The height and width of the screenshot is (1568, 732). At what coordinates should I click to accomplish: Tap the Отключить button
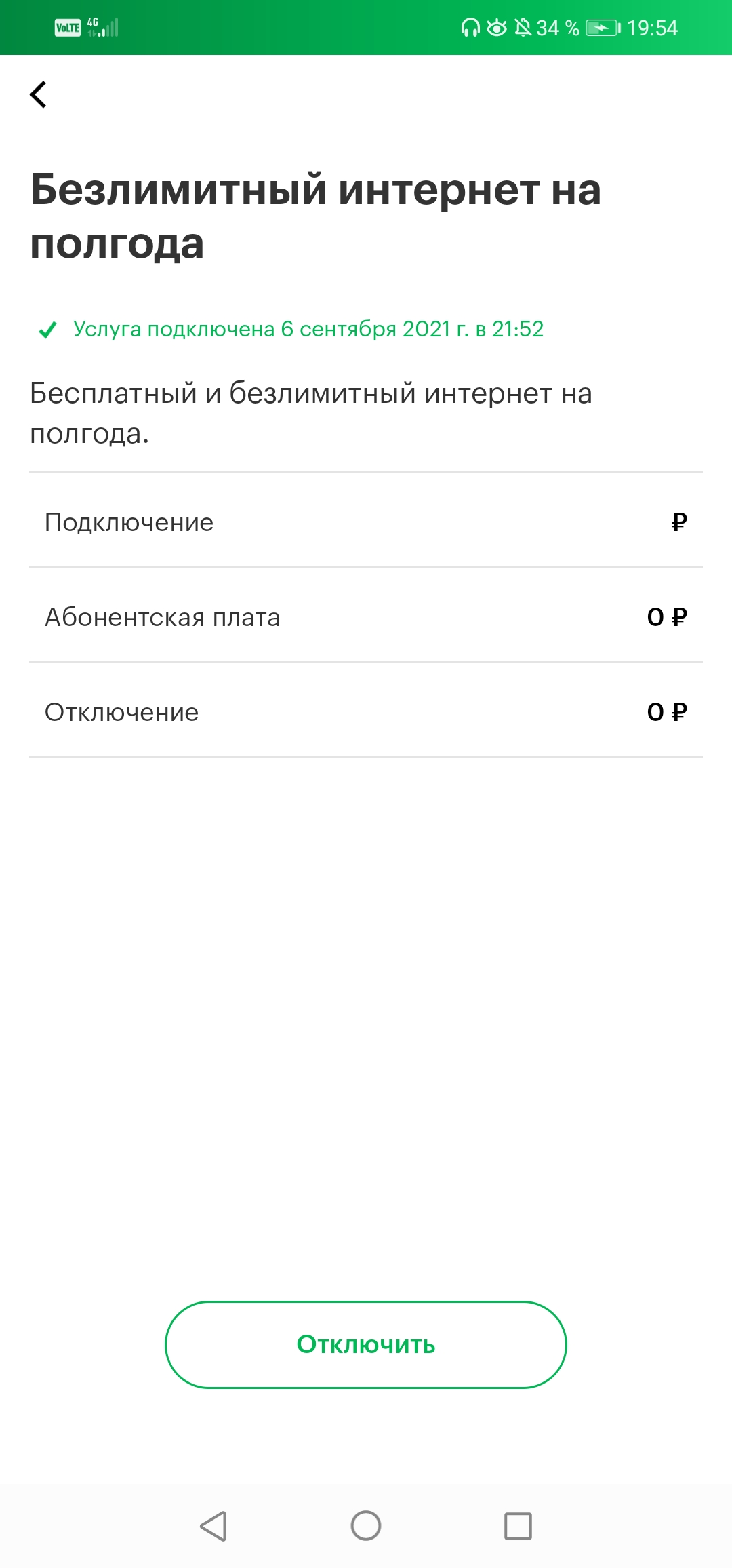366,1344
